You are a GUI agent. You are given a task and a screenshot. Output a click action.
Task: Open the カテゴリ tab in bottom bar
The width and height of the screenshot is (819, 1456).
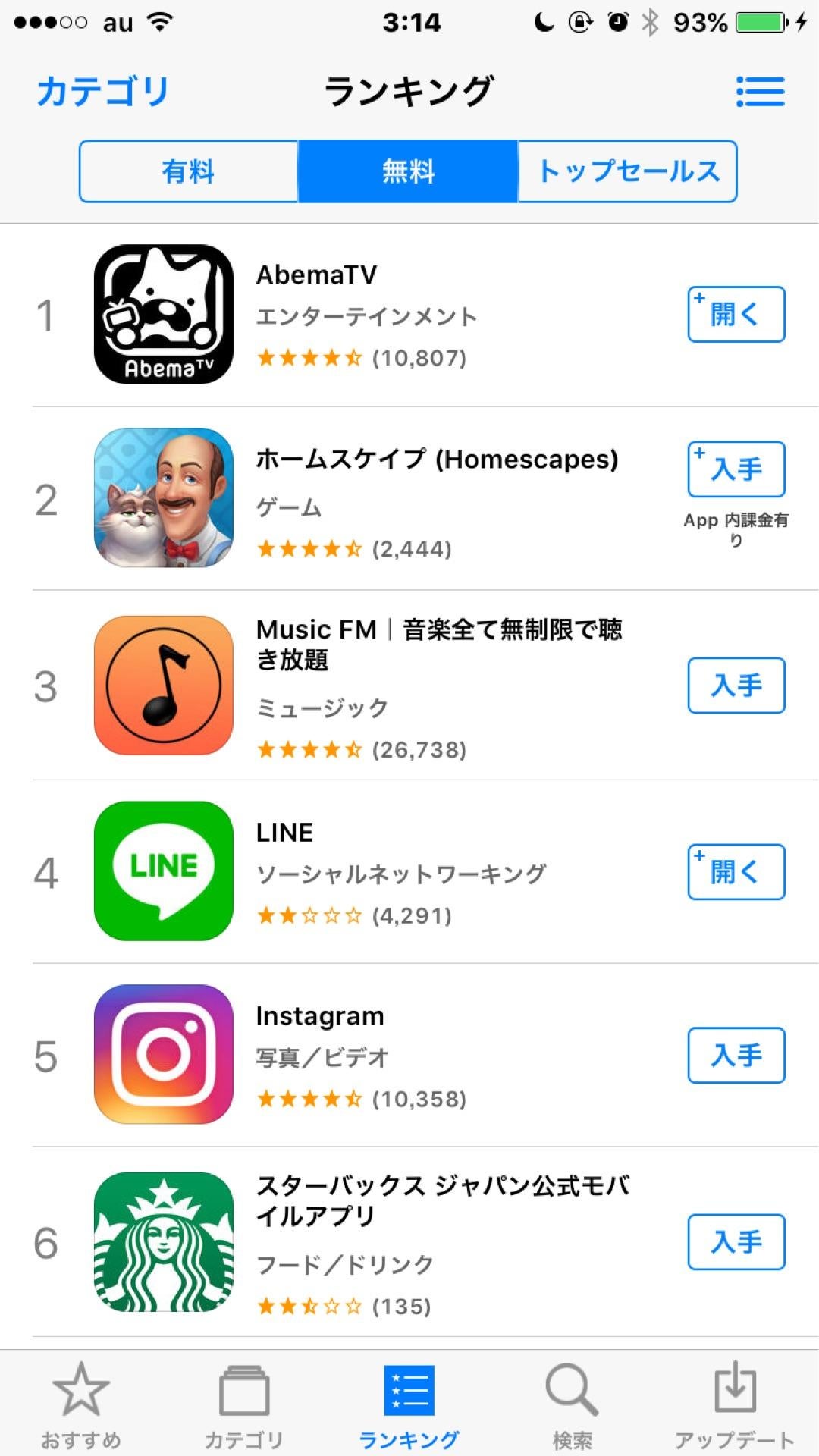pos(244,1403)
